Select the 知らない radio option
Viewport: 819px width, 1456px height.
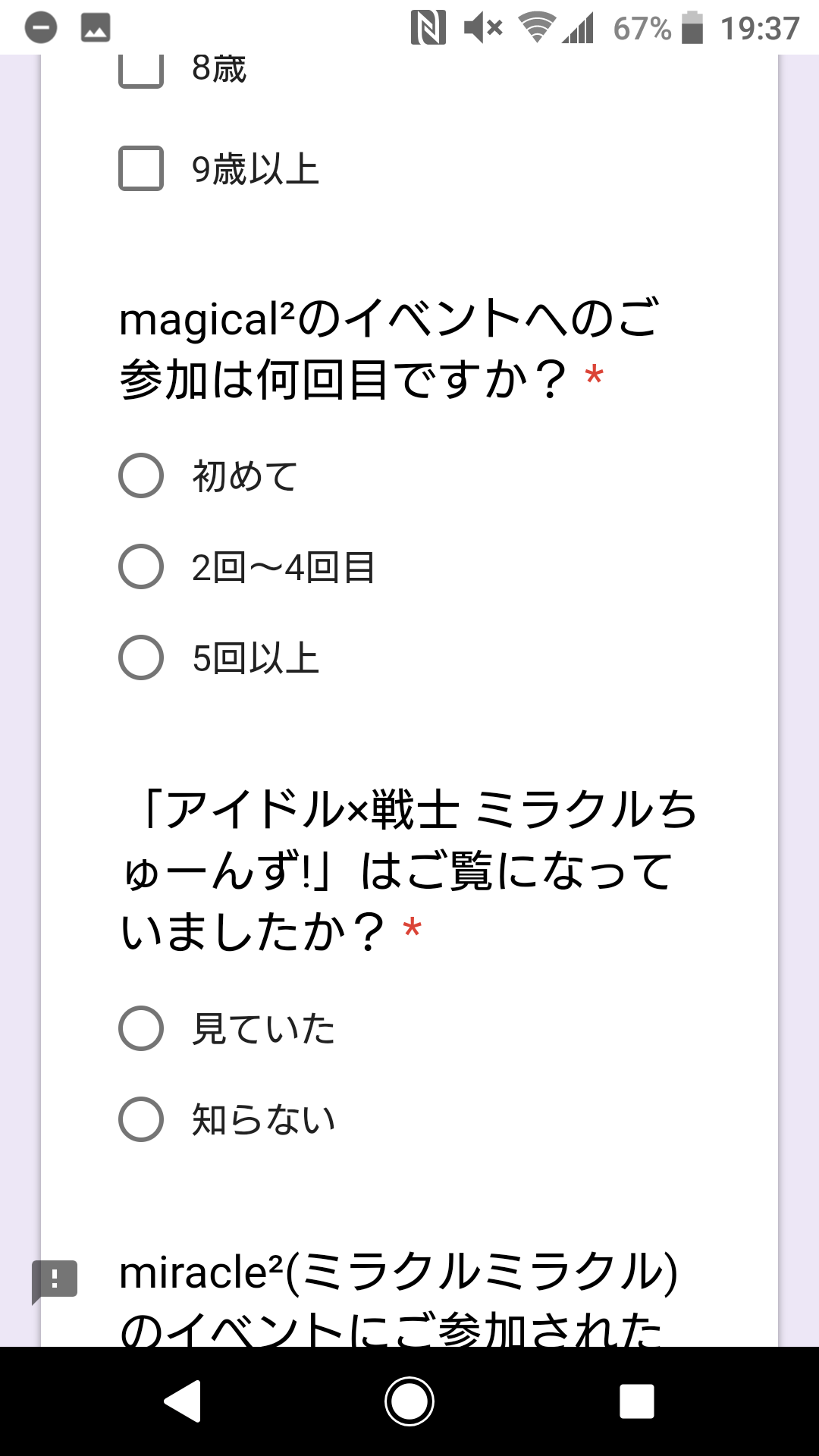(141, 1119)
